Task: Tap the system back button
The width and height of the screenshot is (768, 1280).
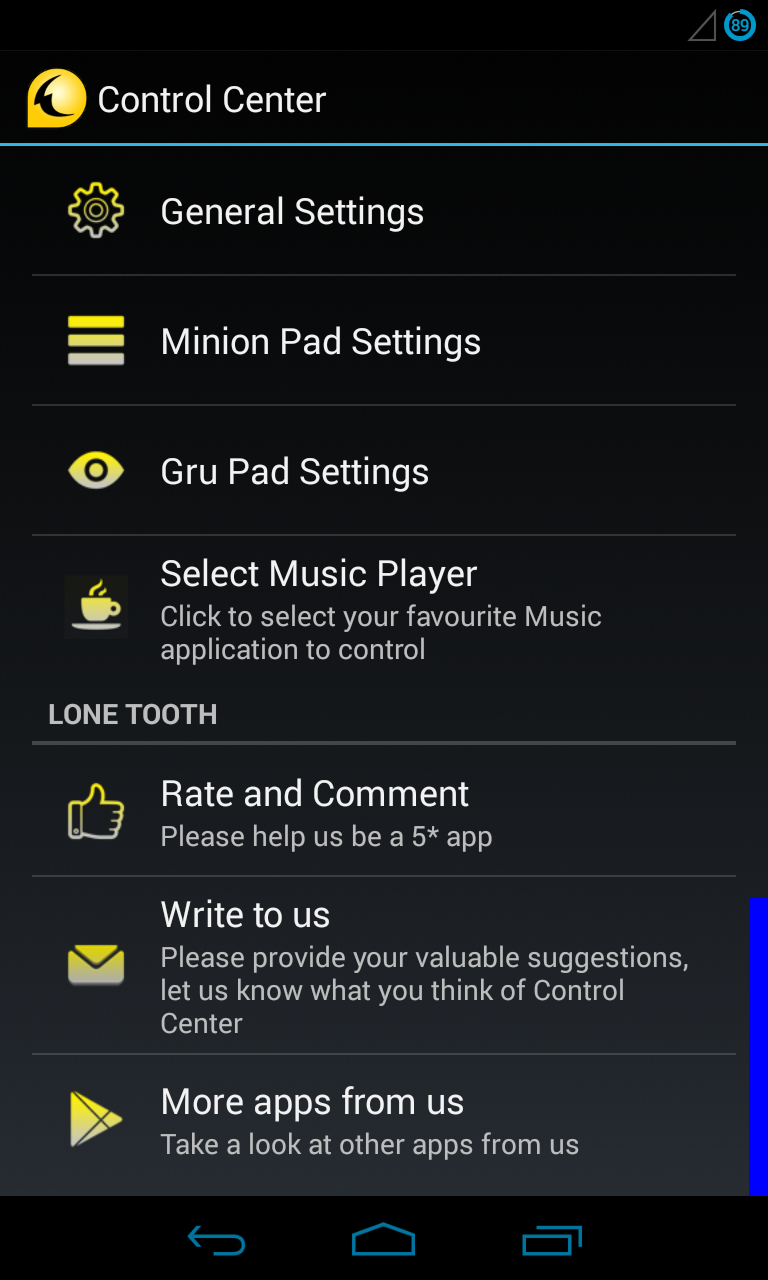Action: [x=216, y=1240]
